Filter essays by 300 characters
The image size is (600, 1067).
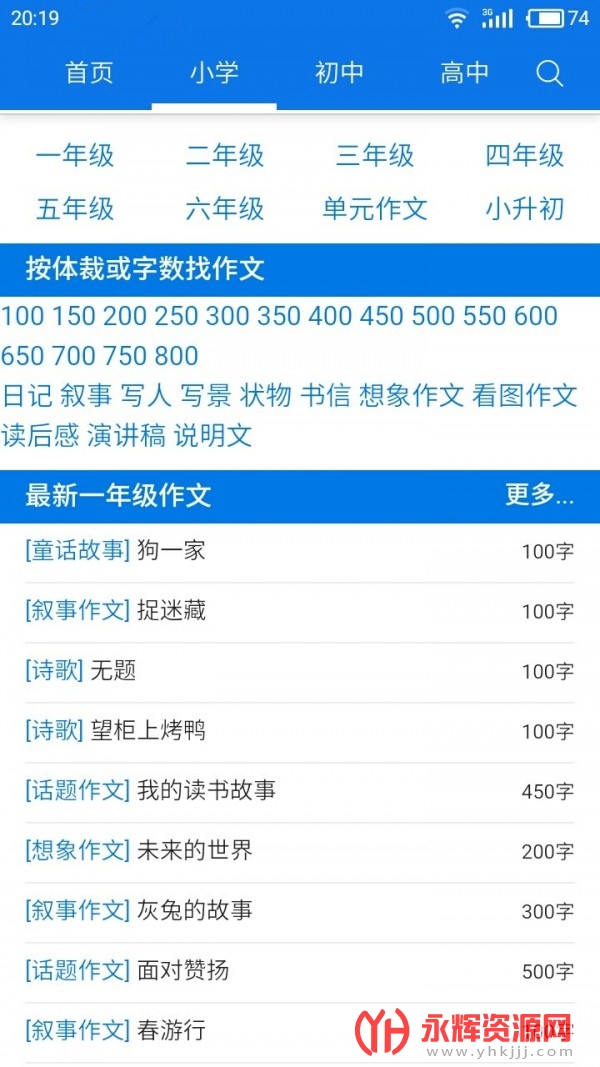(x=227, y=316)
